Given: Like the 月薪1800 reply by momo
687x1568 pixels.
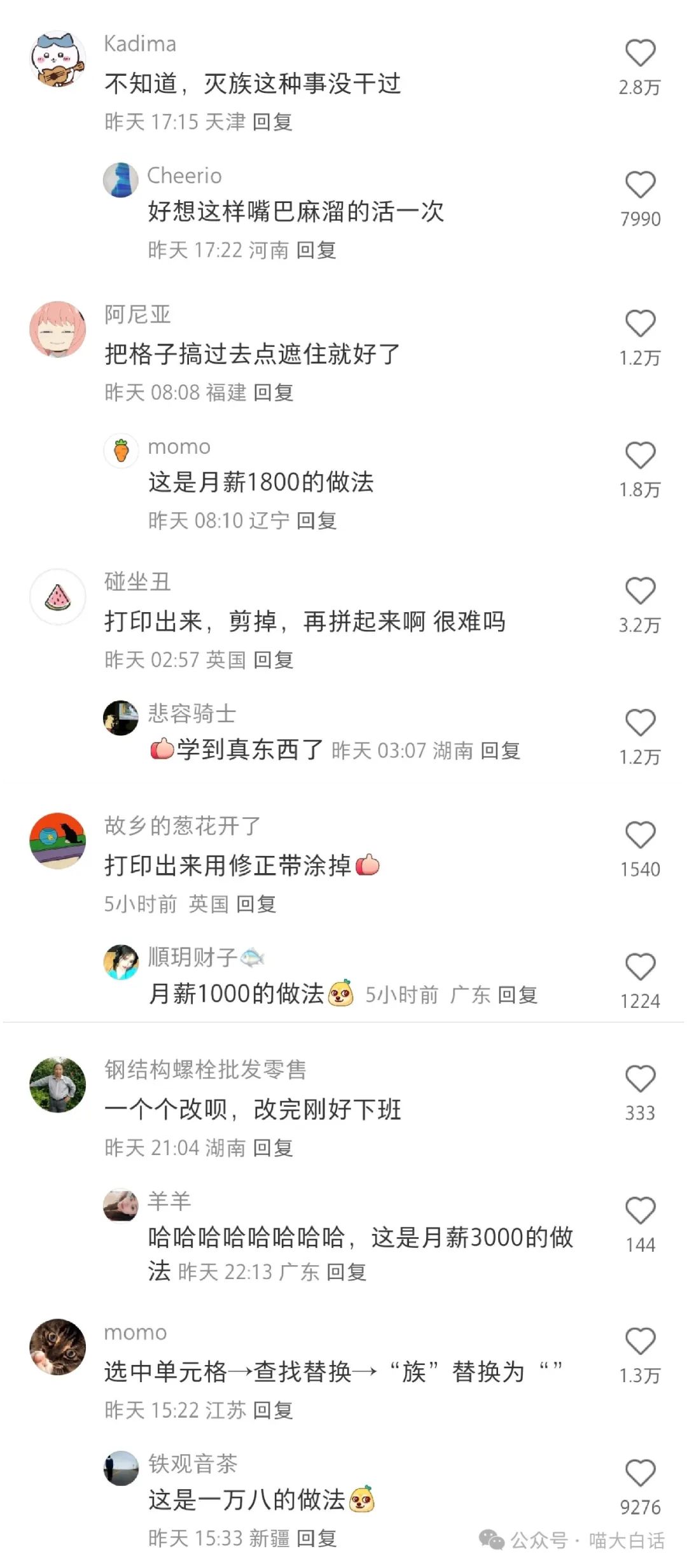Looking at the screenshot, I should 640,456.
